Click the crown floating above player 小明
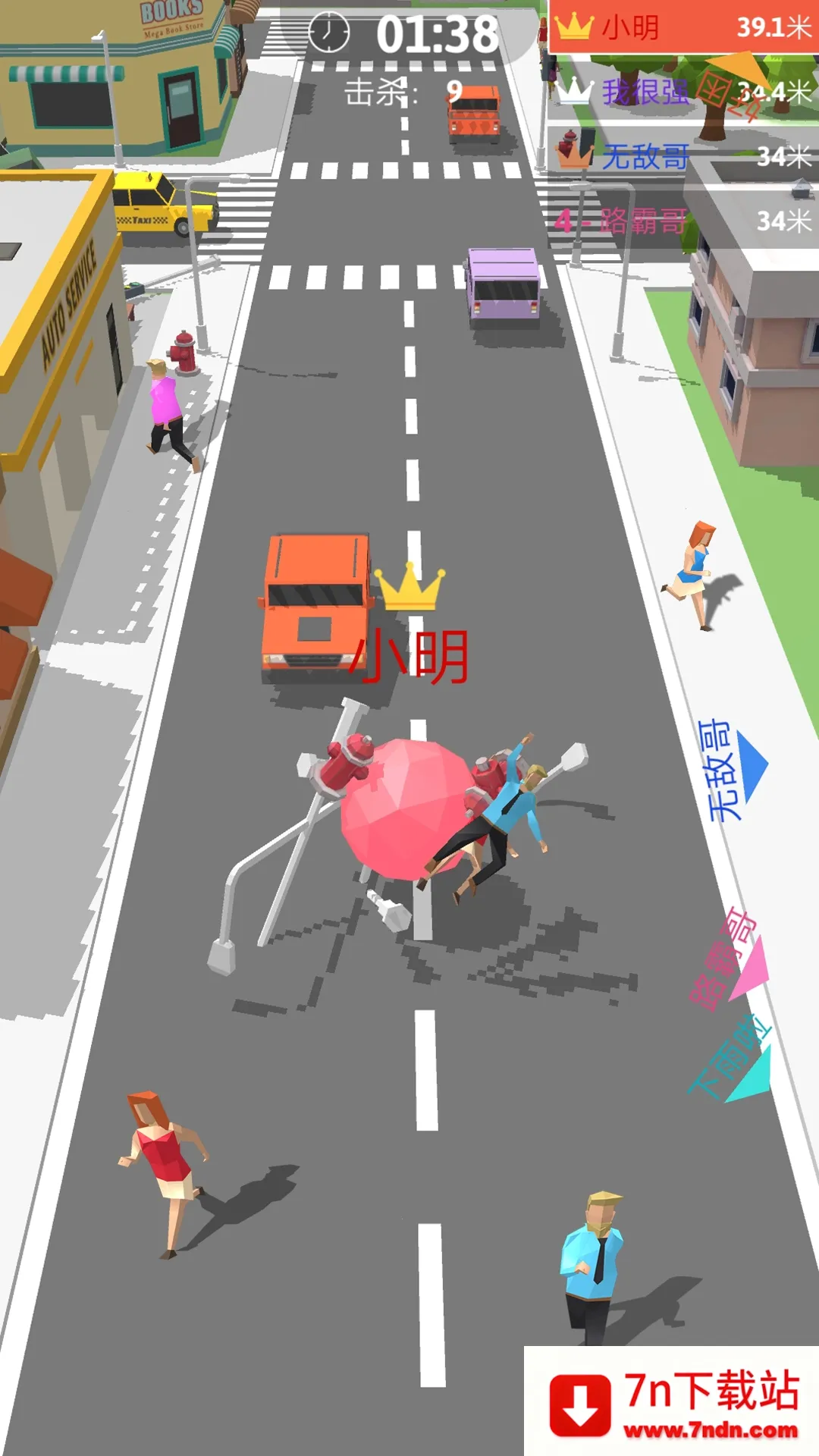Viewport: 819px width, 1456px height. pyautogui.click(x=410, y=590)
